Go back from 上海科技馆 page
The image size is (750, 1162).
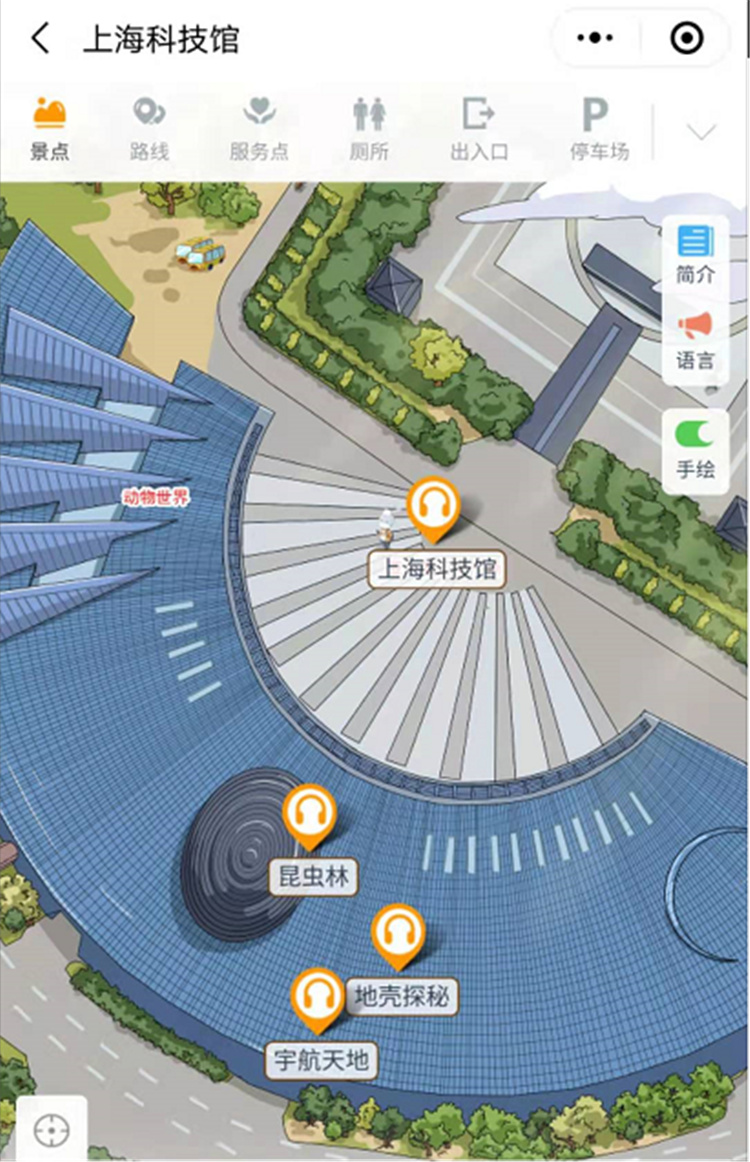tap(40, 40)
